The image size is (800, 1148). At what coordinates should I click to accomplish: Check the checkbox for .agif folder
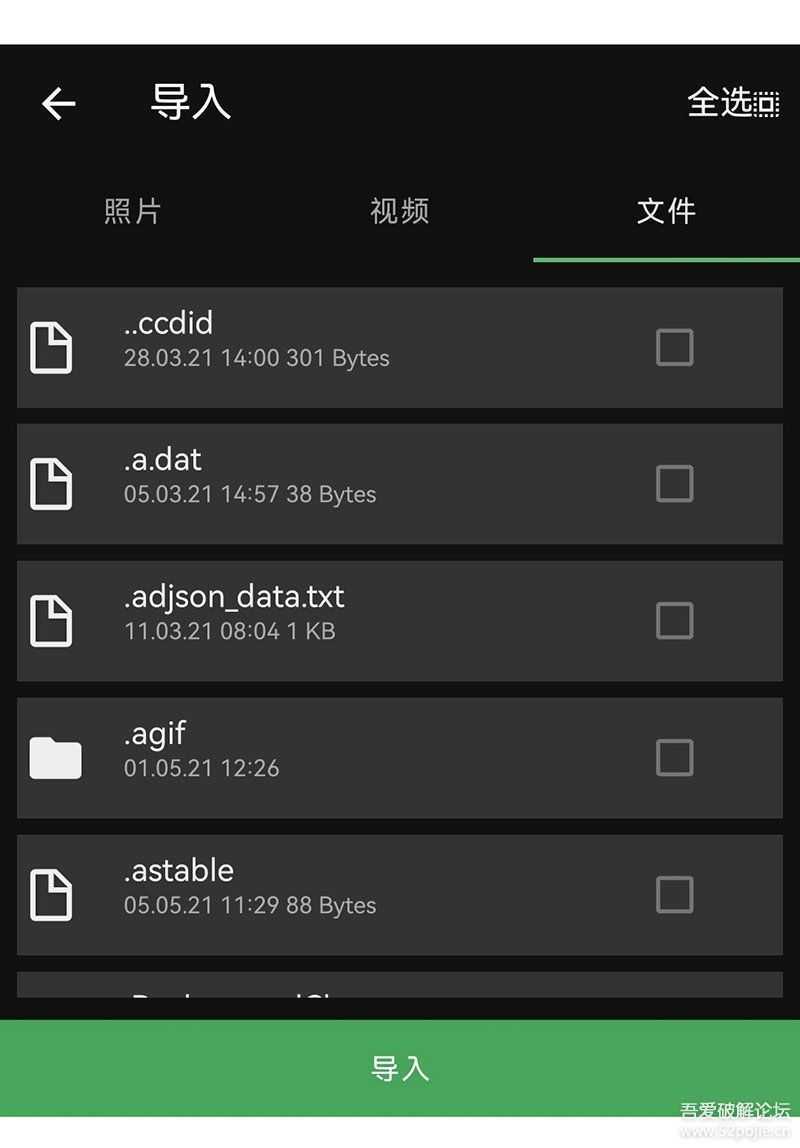(x=675, y=757)
